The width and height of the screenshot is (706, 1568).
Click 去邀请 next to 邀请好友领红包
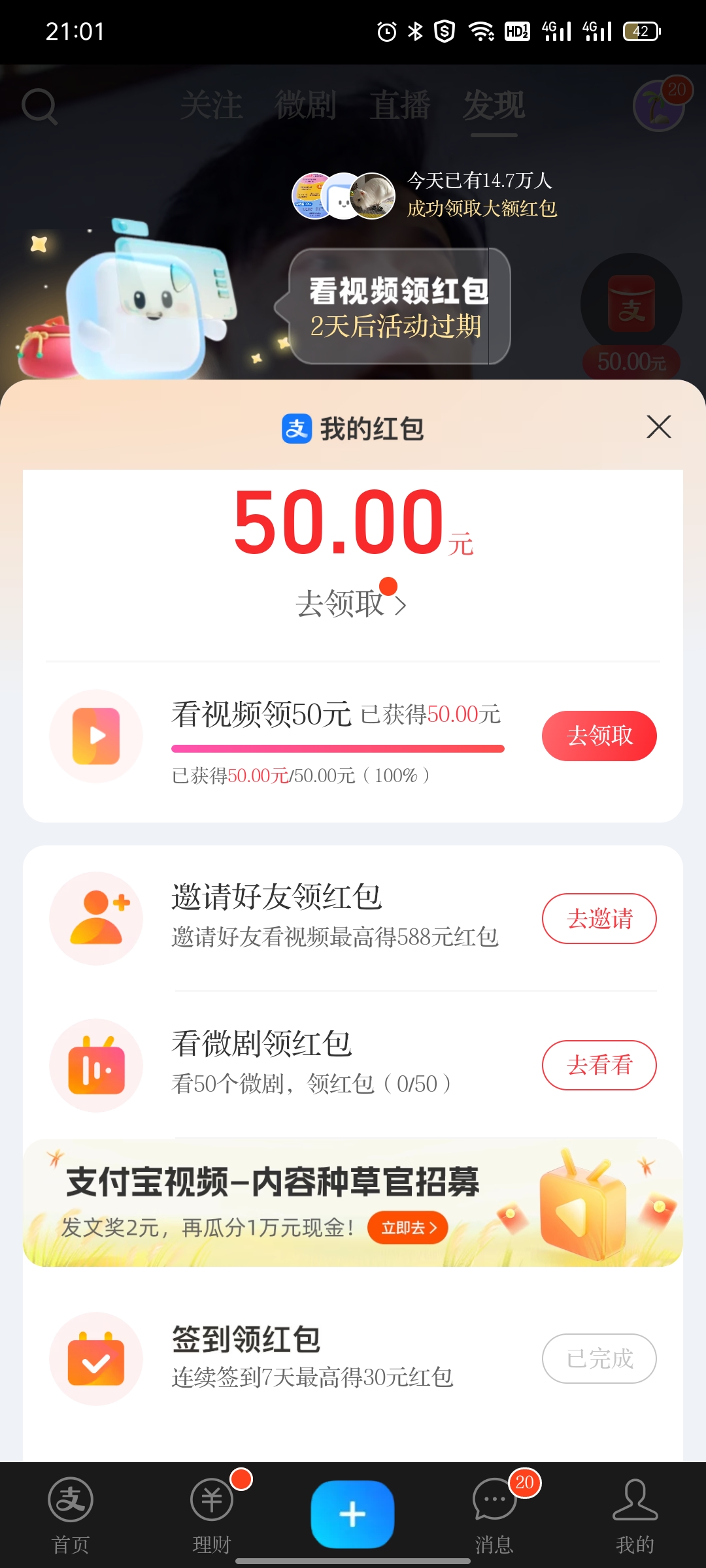click(x=599, y=918)
